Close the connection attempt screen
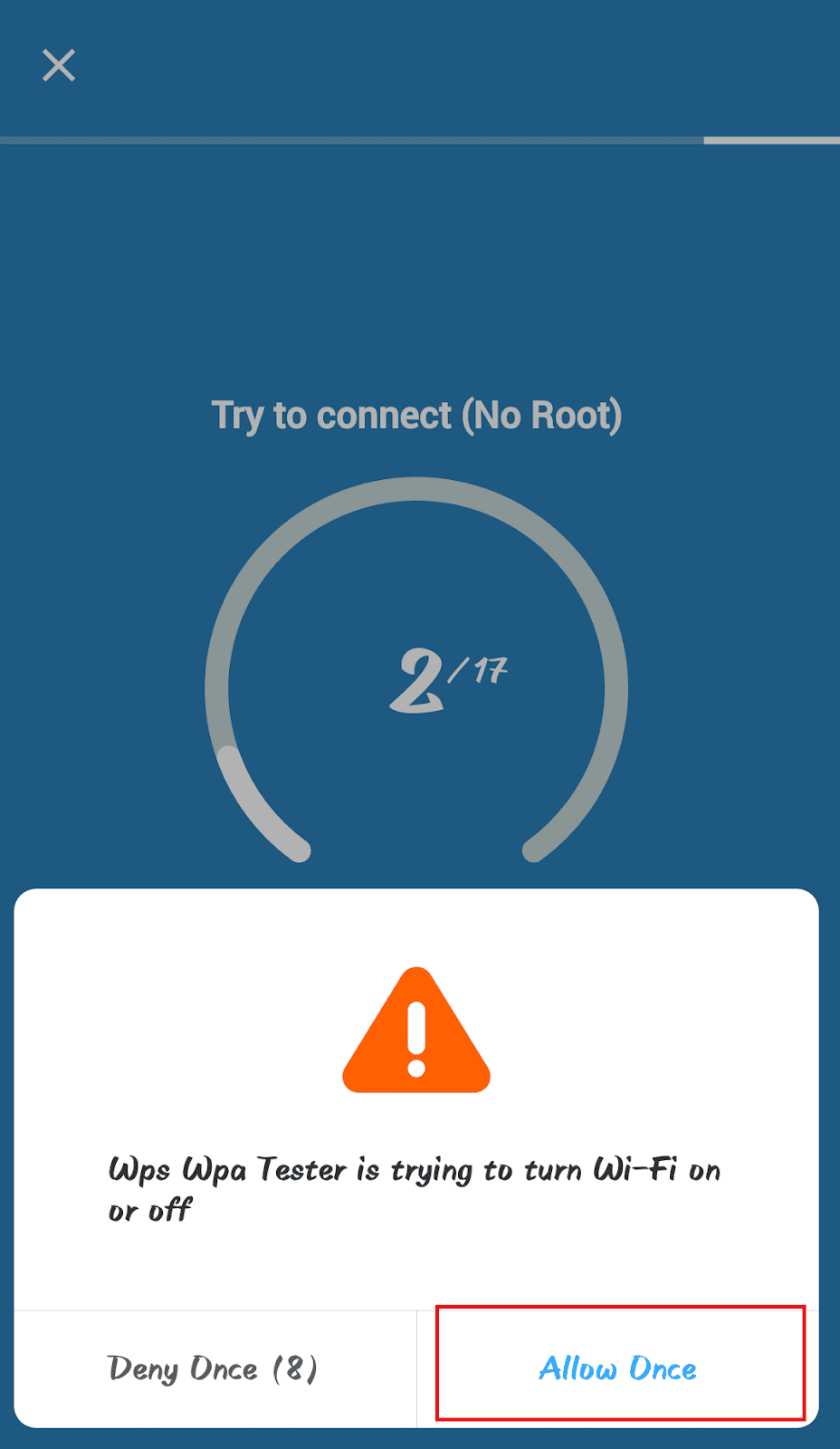 point(59,65)
